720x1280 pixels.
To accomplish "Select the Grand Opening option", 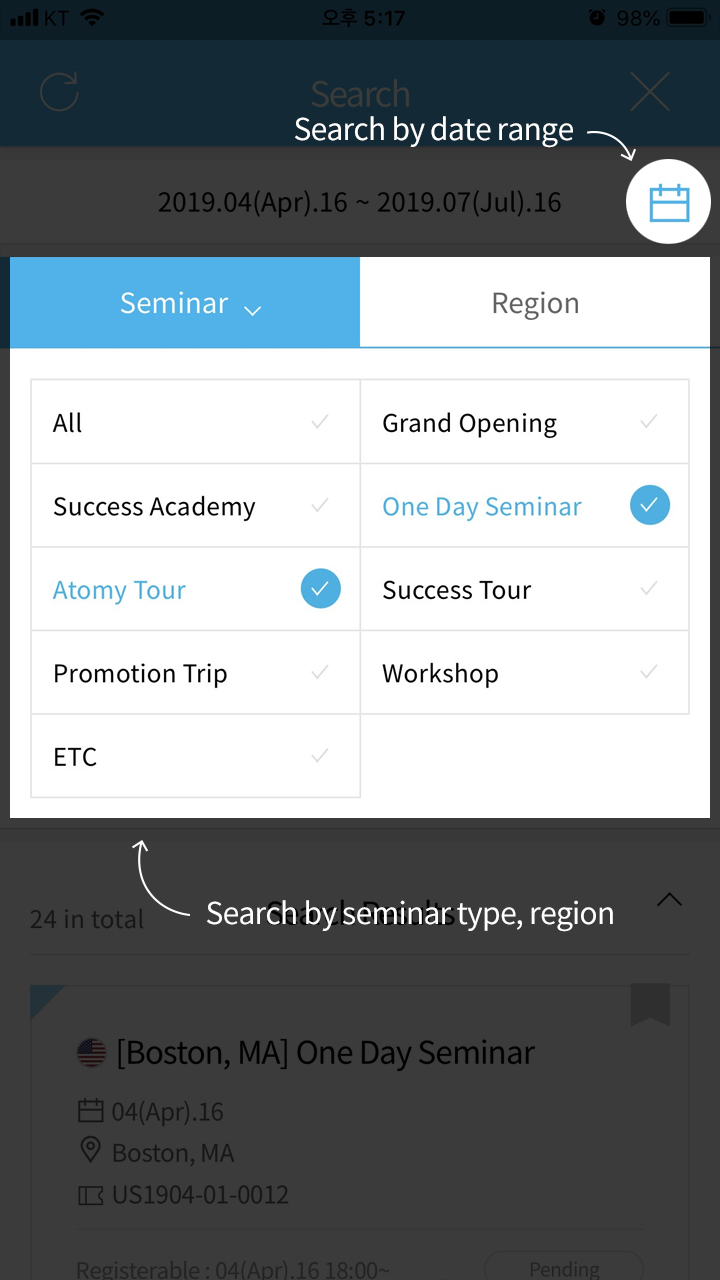I will point(524,422).
